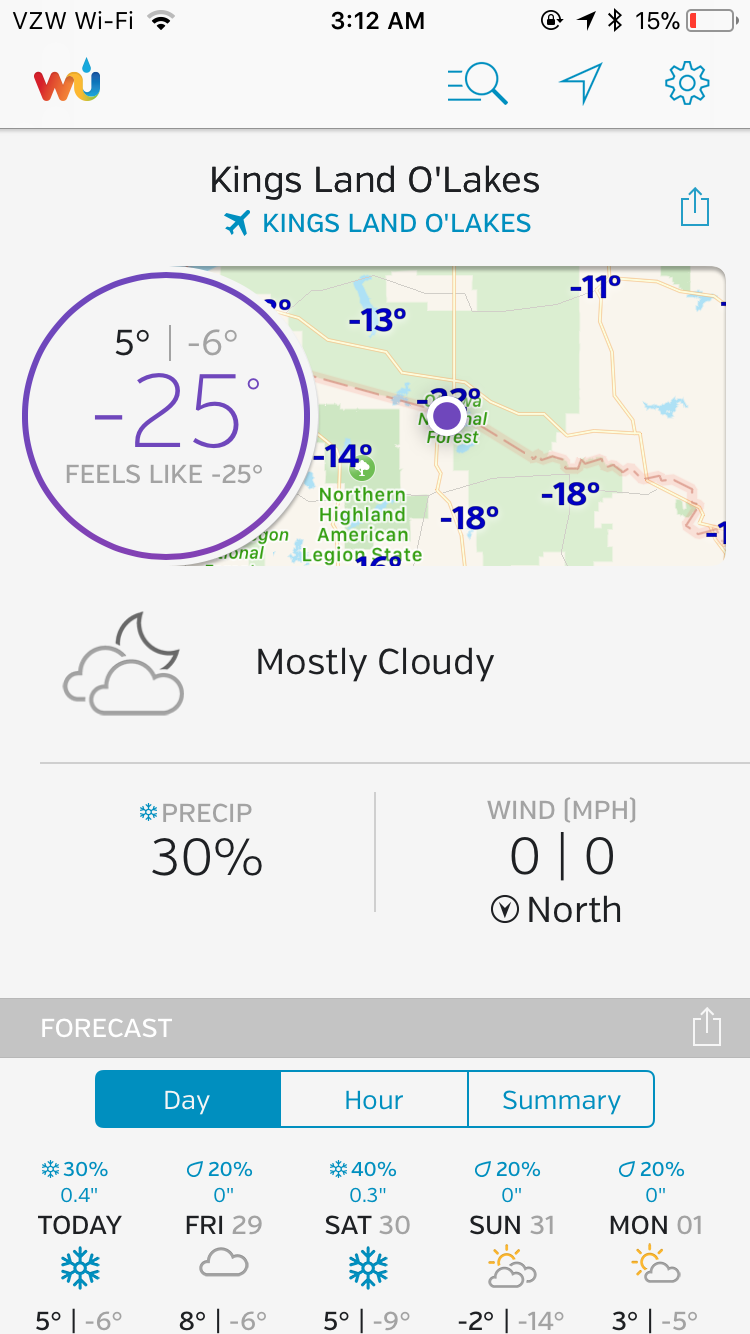Open the SAT 30 forecast
The image size is (750, 1334).
tap(368, 1246)
